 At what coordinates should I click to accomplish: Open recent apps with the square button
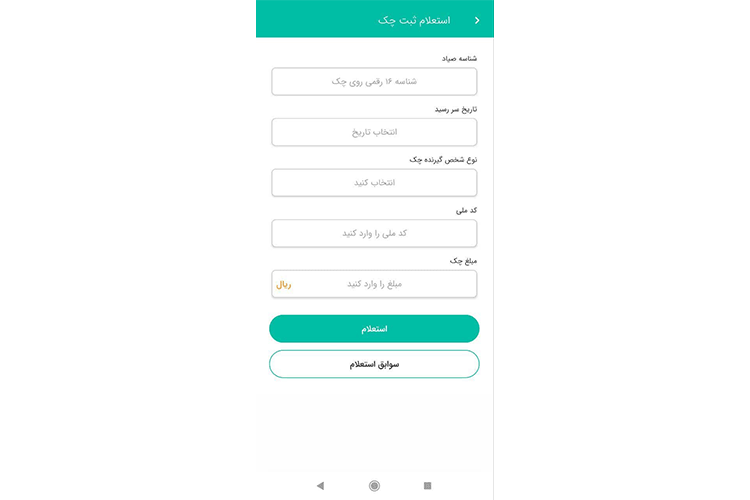[x=428, y=485]
